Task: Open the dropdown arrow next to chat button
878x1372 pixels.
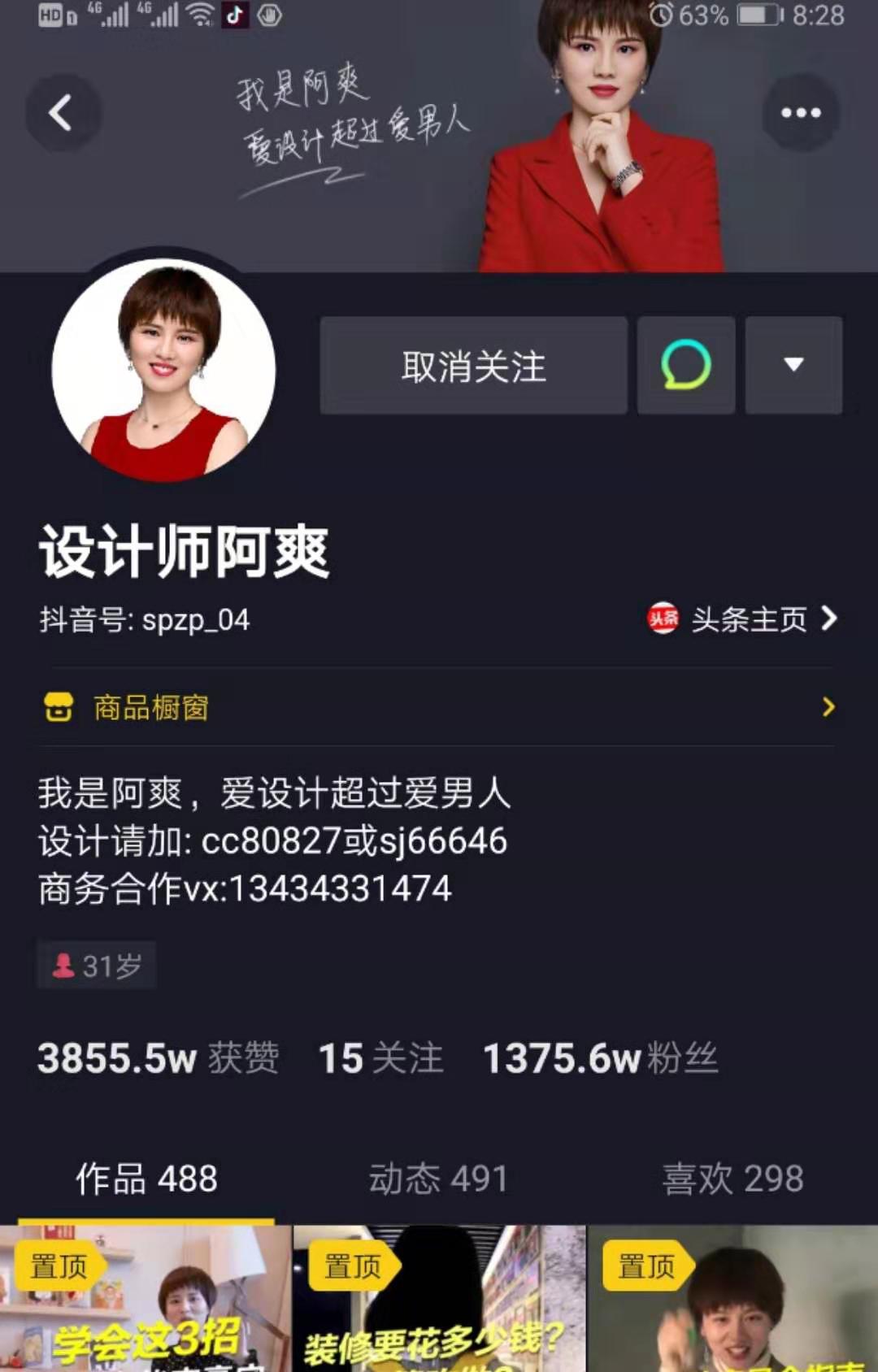Action: coord(793,366)
